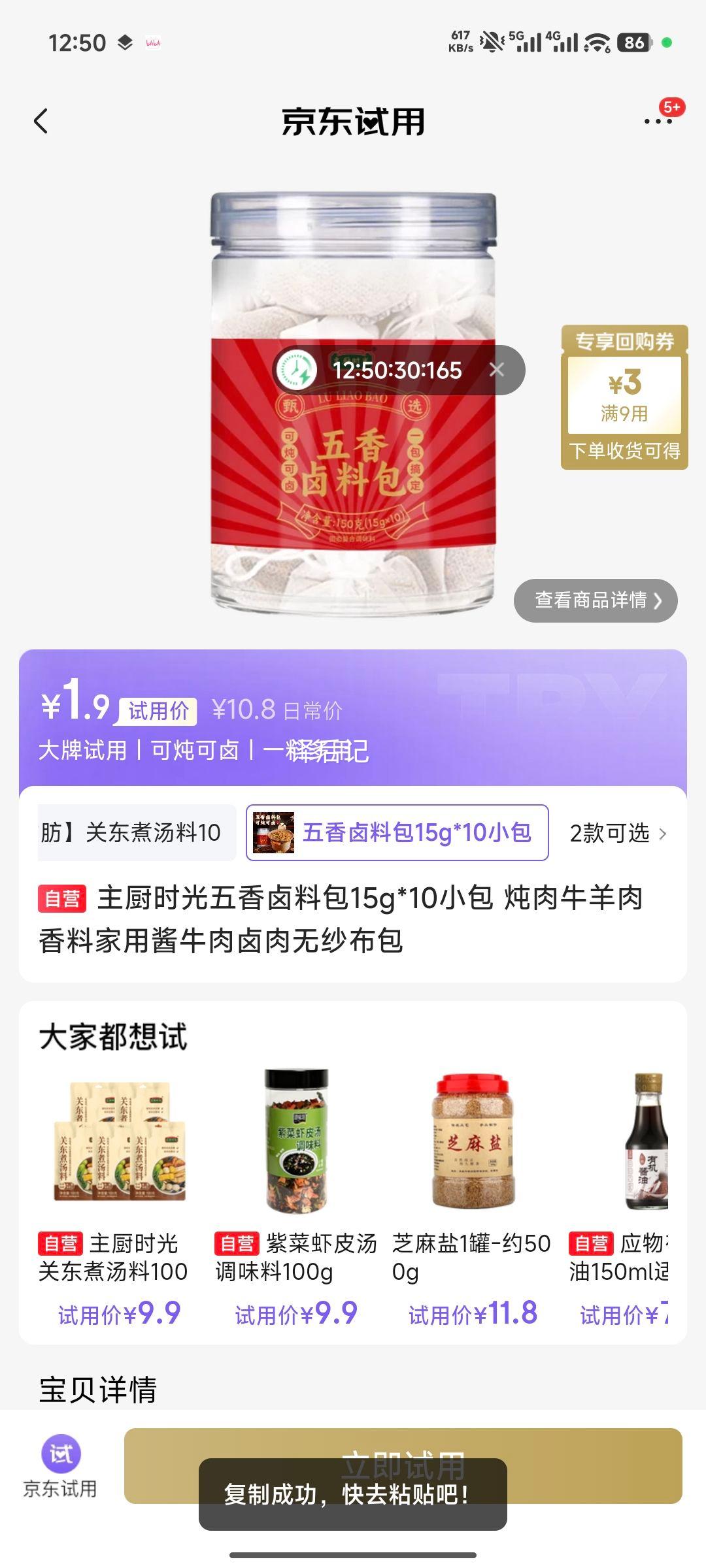Tap the back arrow to leave 京东试用
The width and height of the screenshot is (706, 1568).
tap(41, 122)
